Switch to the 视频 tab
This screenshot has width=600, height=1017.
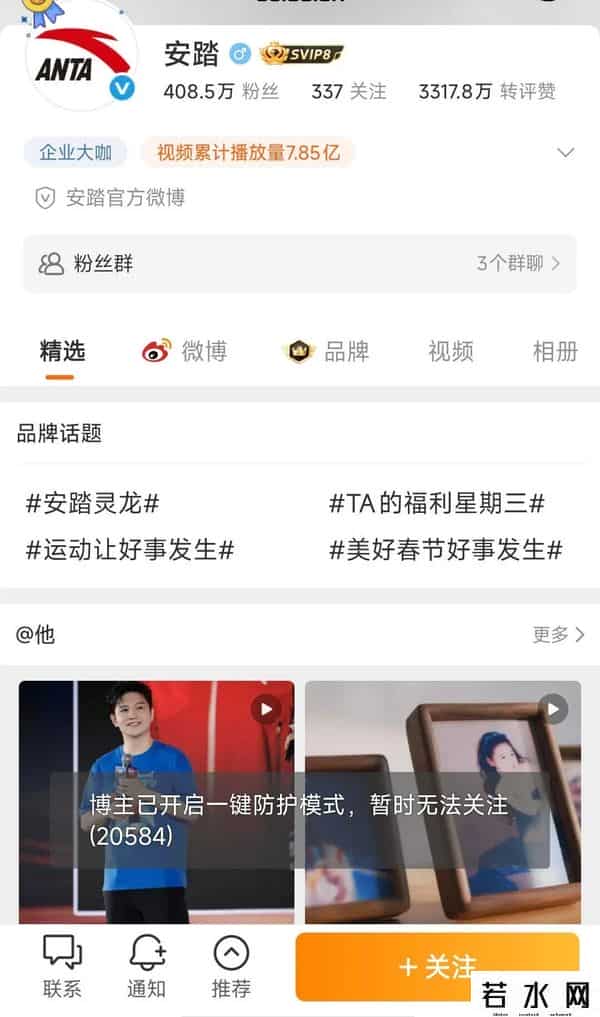451,351
